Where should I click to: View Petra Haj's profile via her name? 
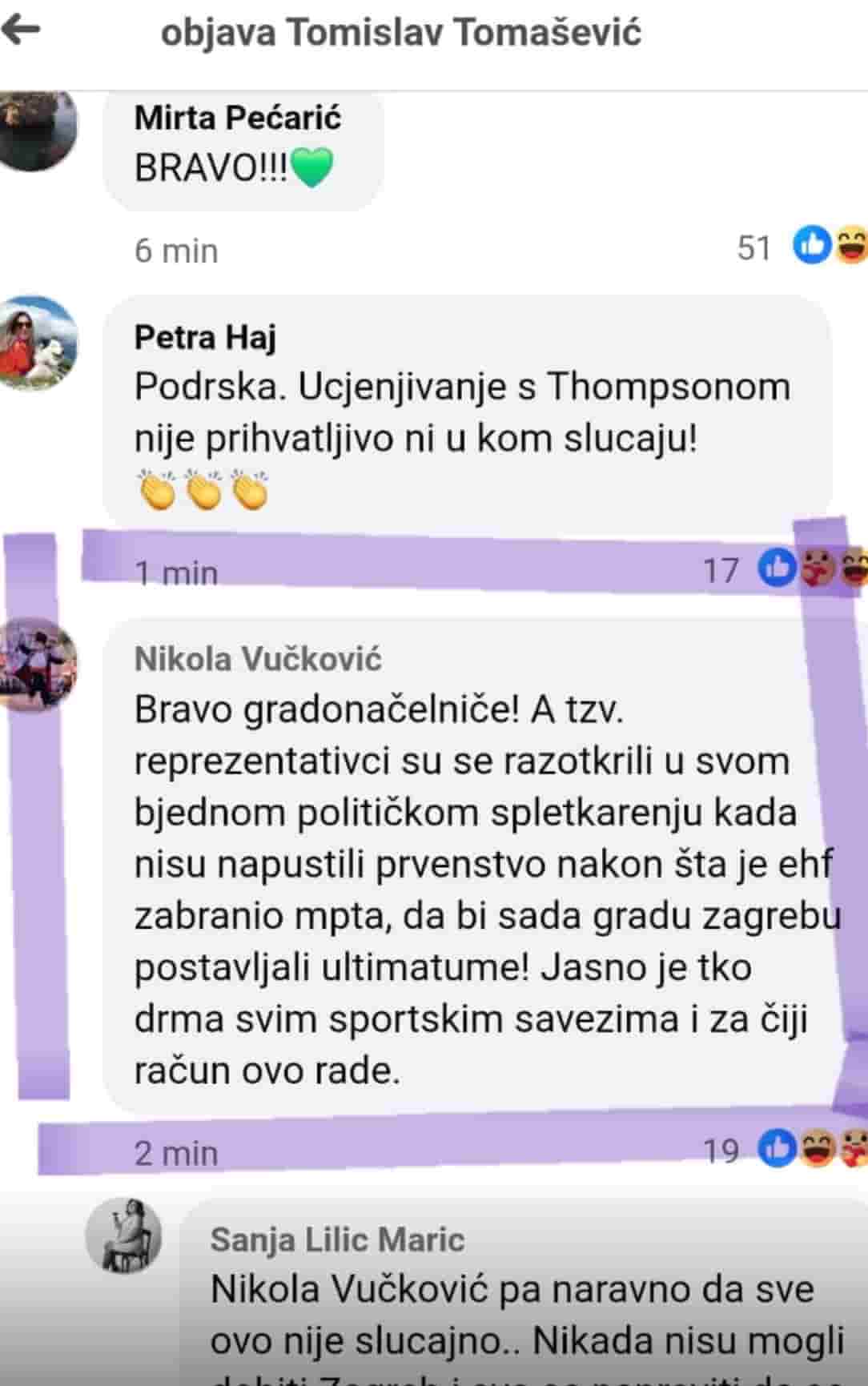click(x=205, y=337)
